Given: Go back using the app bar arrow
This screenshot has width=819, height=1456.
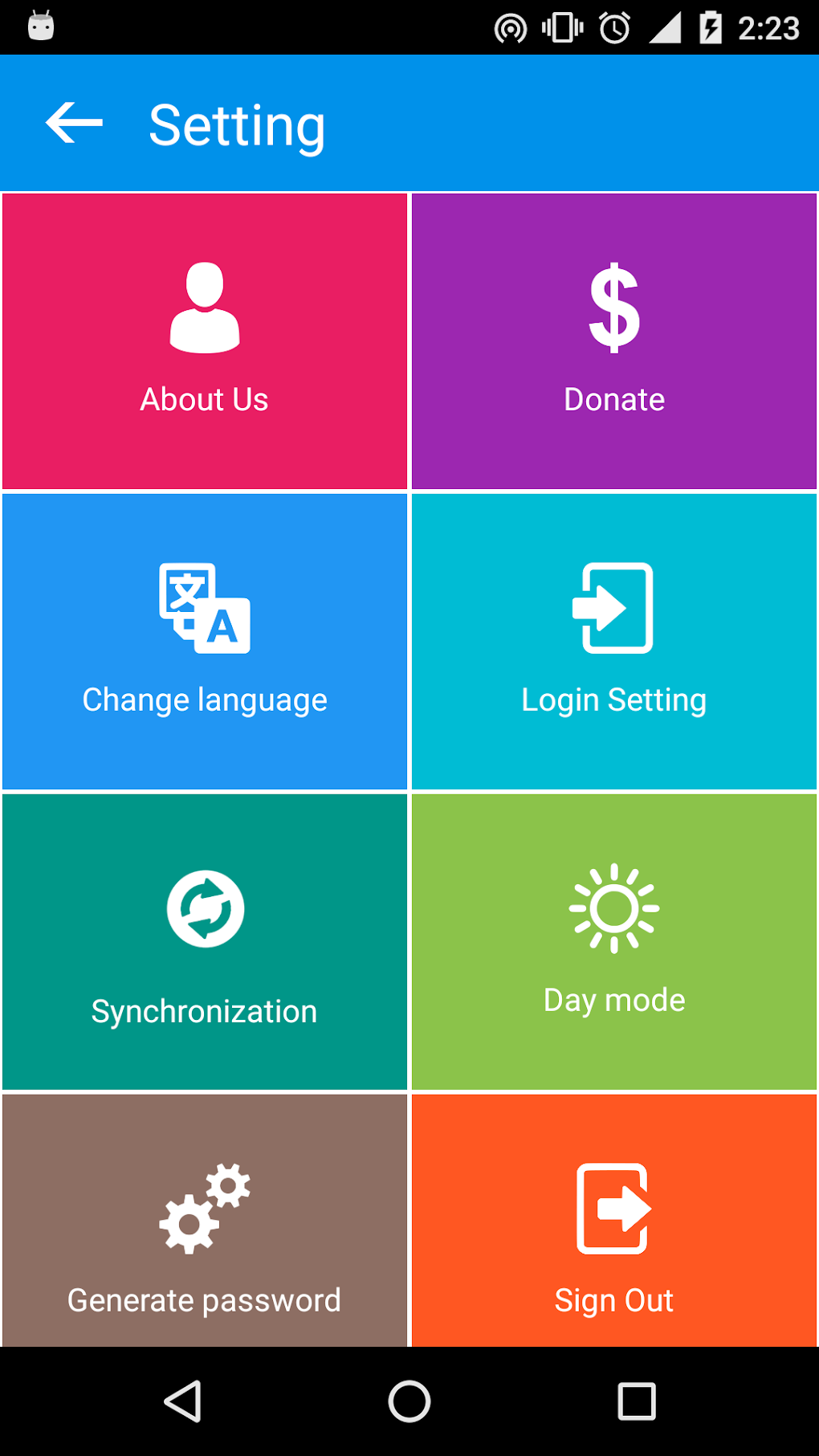Looking at the screenshot, I should (75, 124).
